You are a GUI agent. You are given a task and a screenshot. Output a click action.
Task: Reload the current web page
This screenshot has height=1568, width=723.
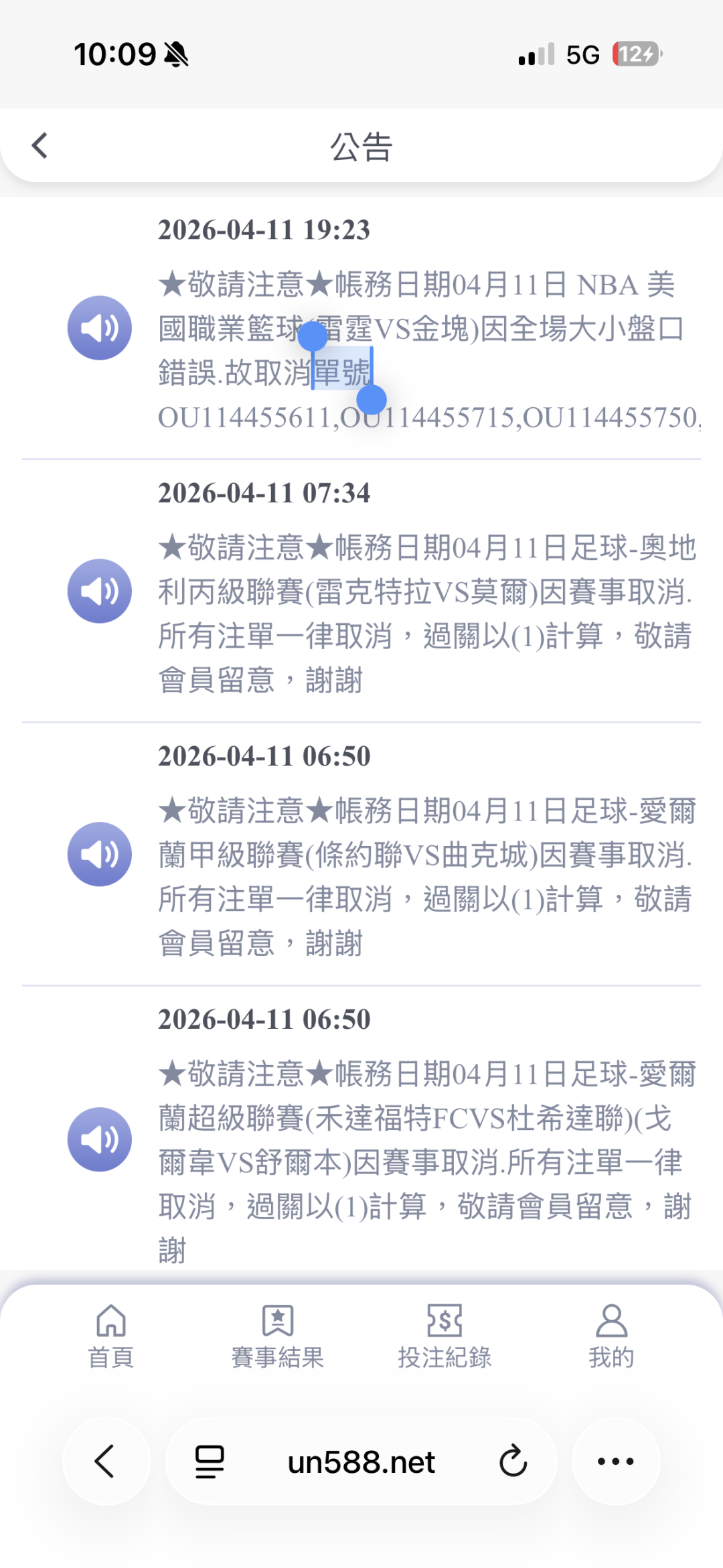tap(513, 1461)
